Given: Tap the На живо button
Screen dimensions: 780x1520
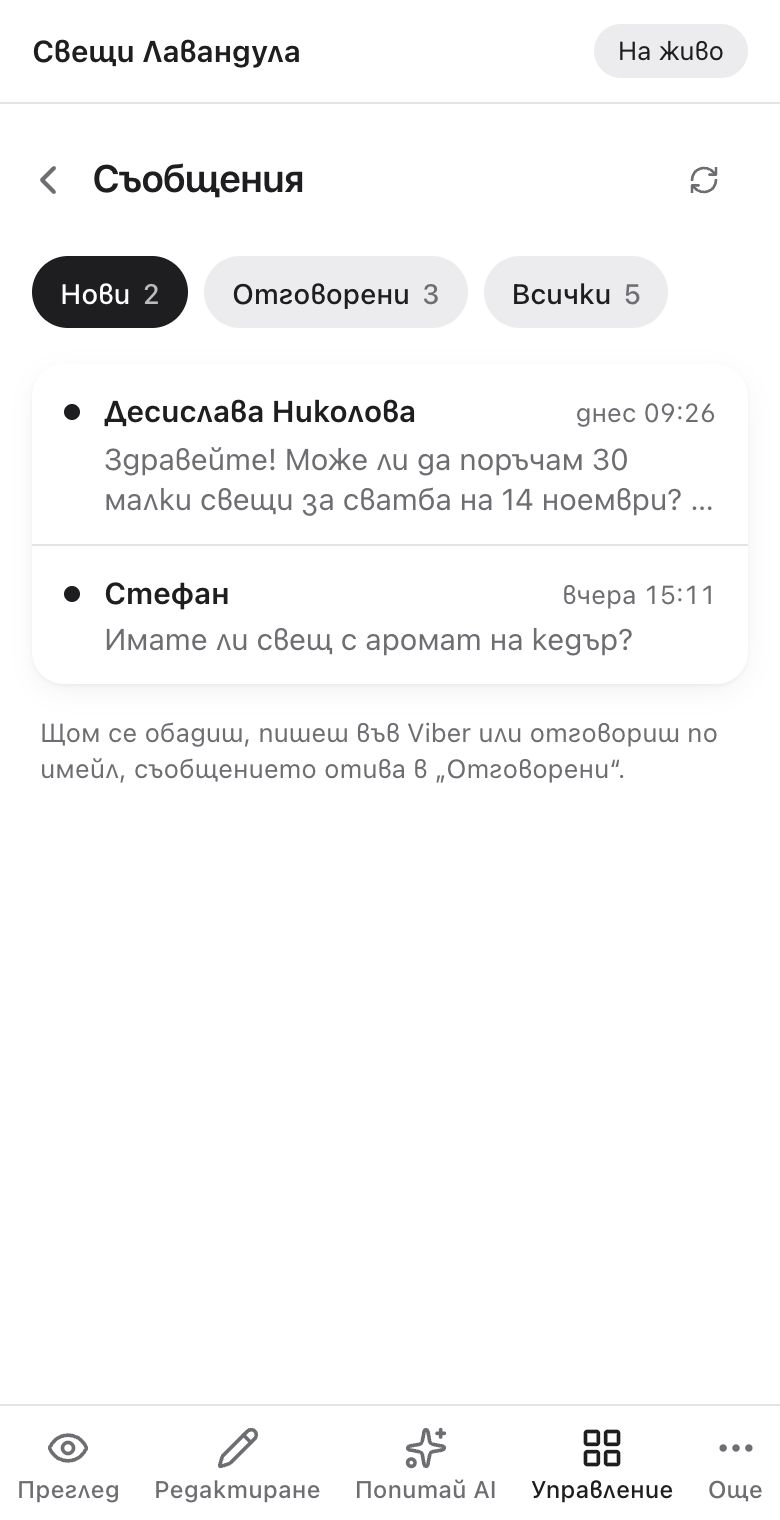Looking at the screenshot, I should pyautogui.click(x=670, y=51).
